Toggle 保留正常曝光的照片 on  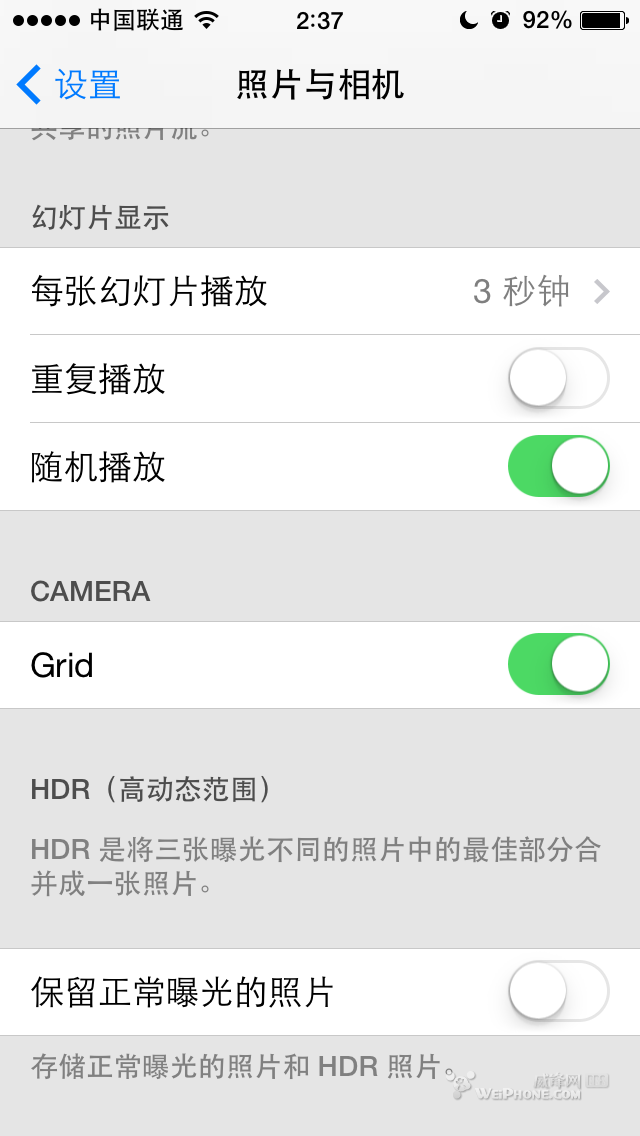tap(558, 991)
